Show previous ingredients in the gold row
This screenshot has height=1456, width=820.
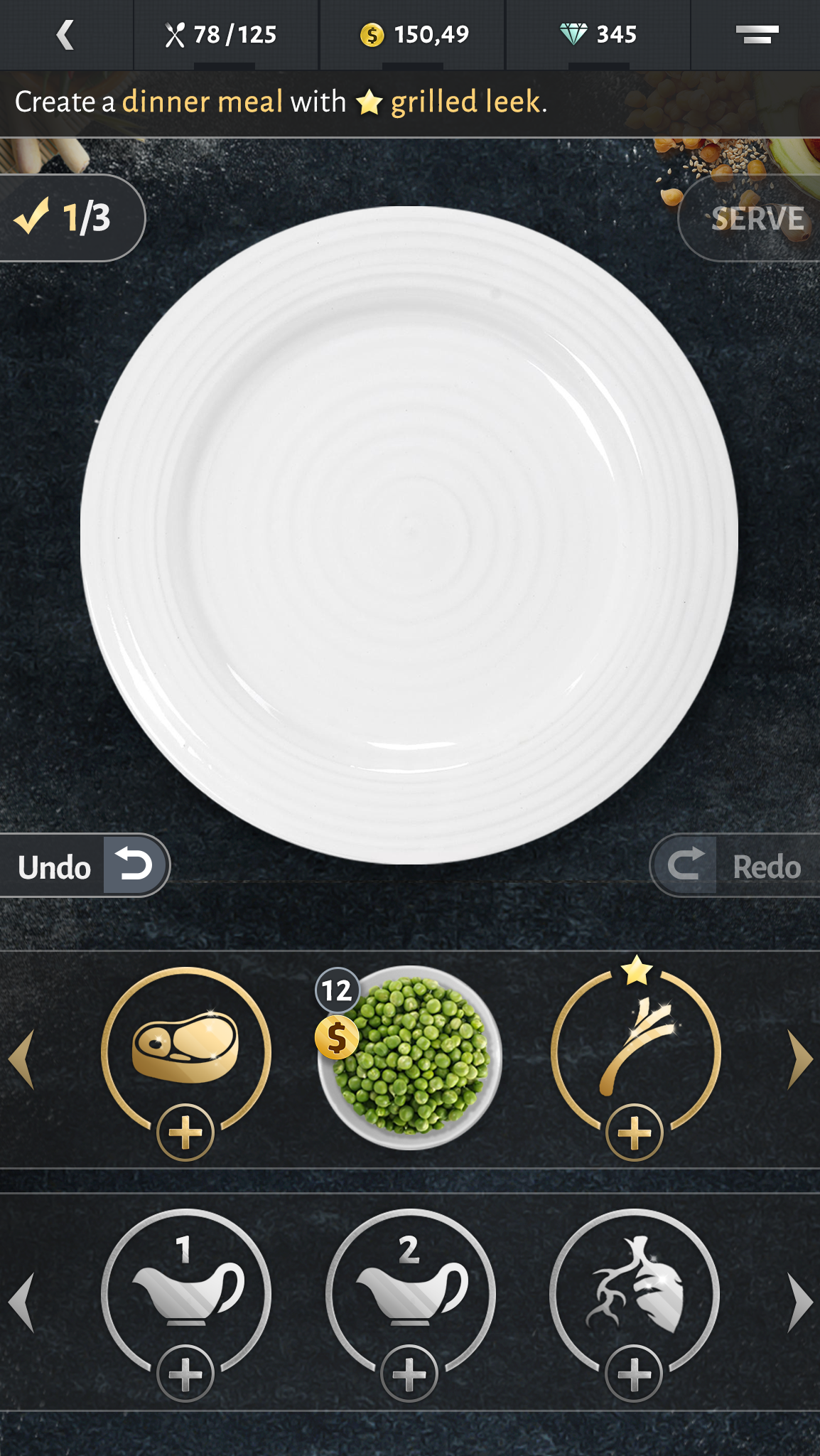(22, 1059)
